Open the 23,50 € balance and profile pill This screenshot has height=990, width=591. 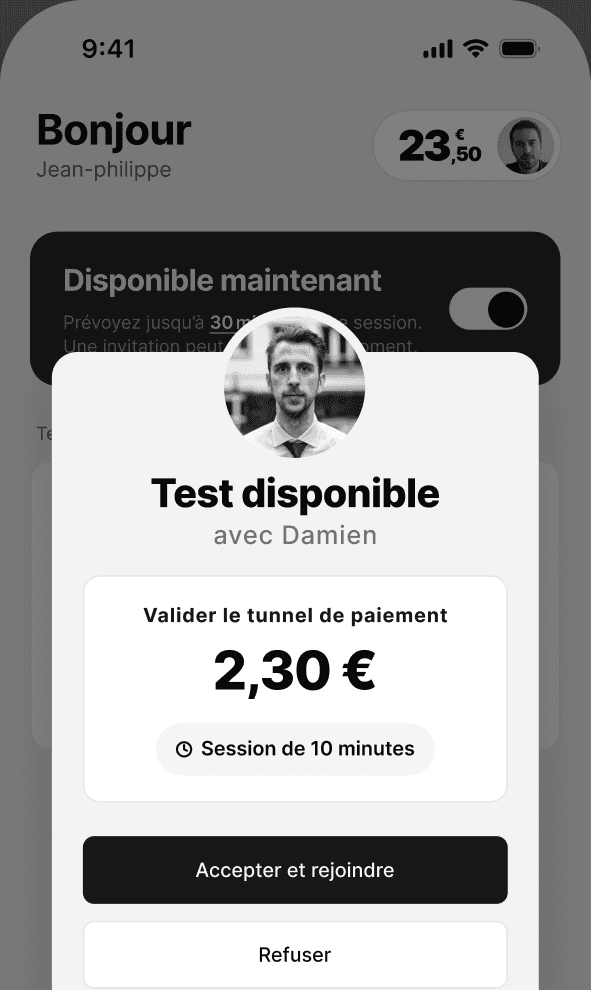click(467, 146)
